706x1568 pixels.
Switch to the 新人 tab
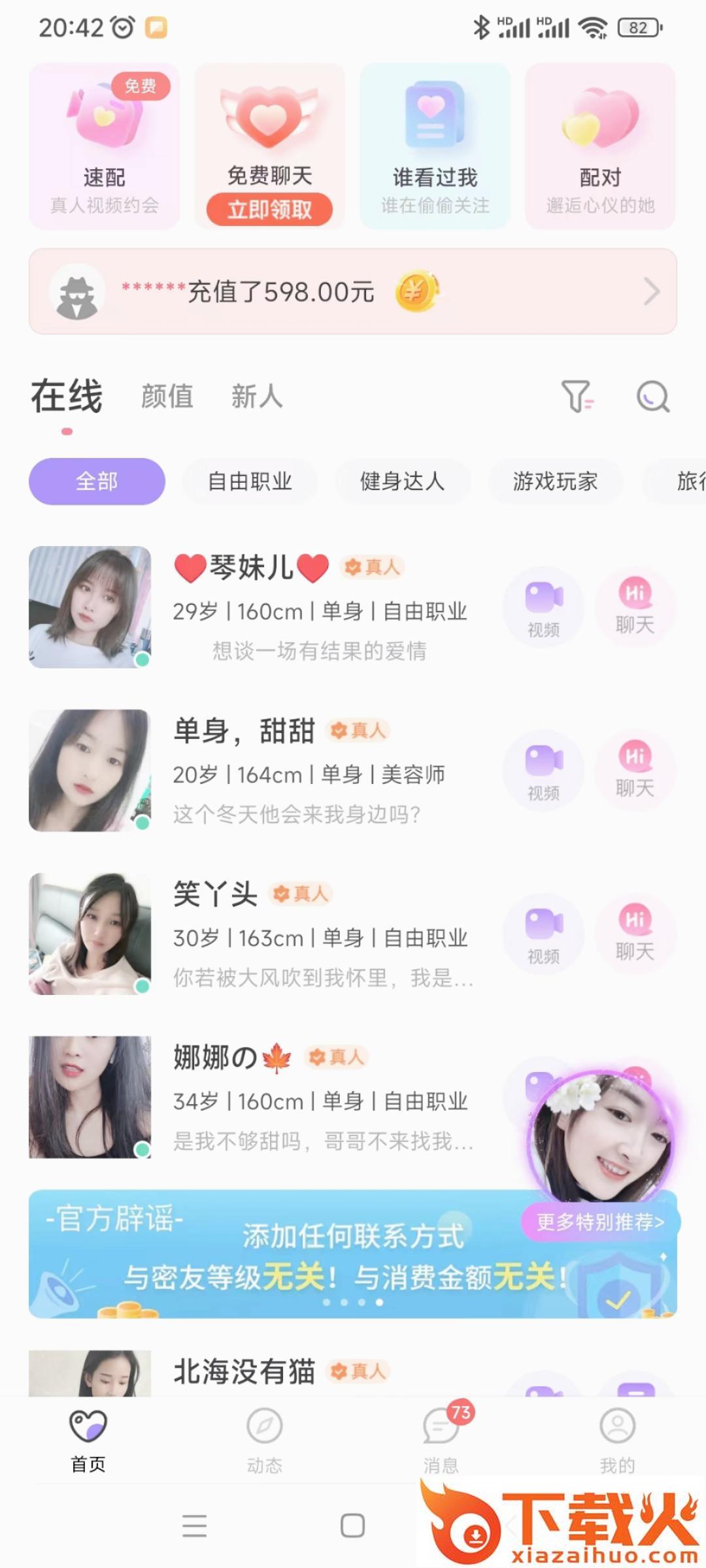[x=257, y=397]
